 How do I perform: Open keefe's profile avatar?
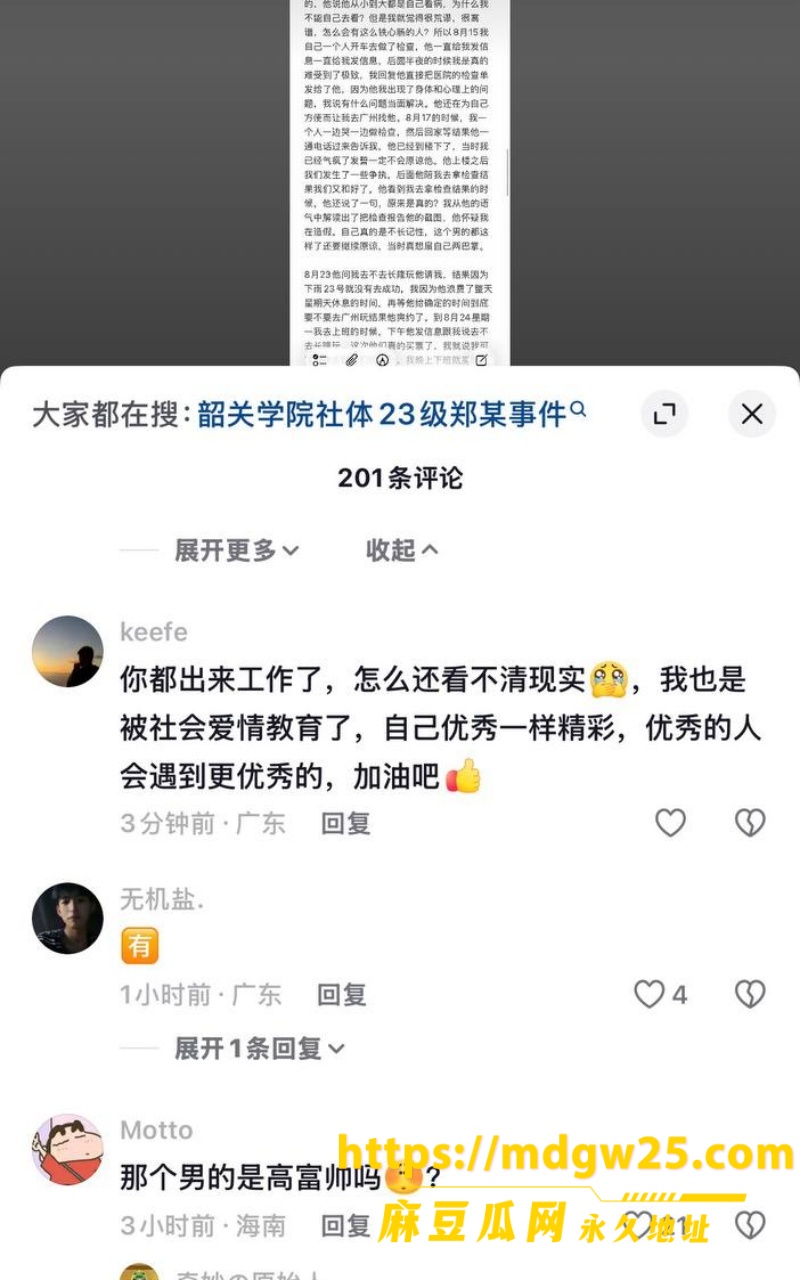point(68,651)
